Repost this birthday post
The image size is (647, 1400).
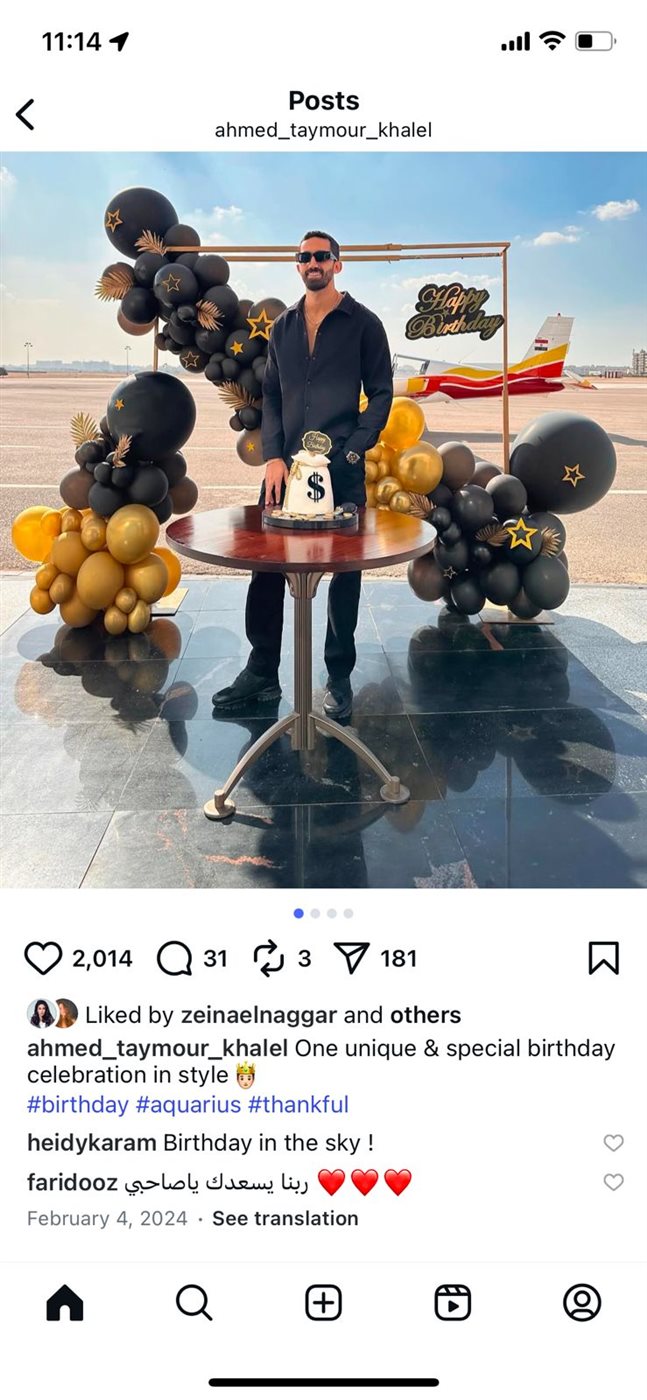coord(269,958)
